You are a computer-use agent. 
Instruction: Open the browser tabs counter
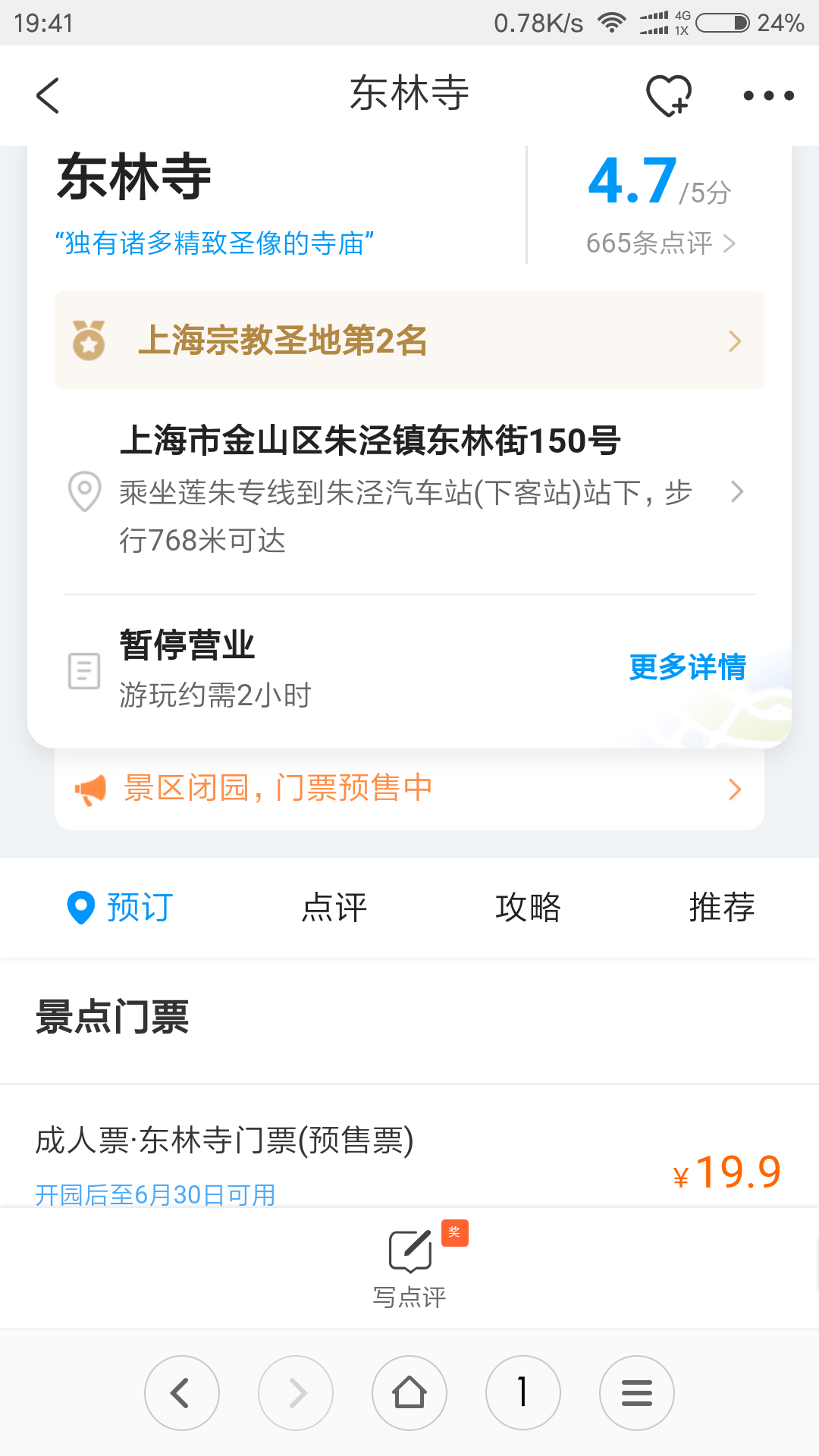click(523, 1393)
